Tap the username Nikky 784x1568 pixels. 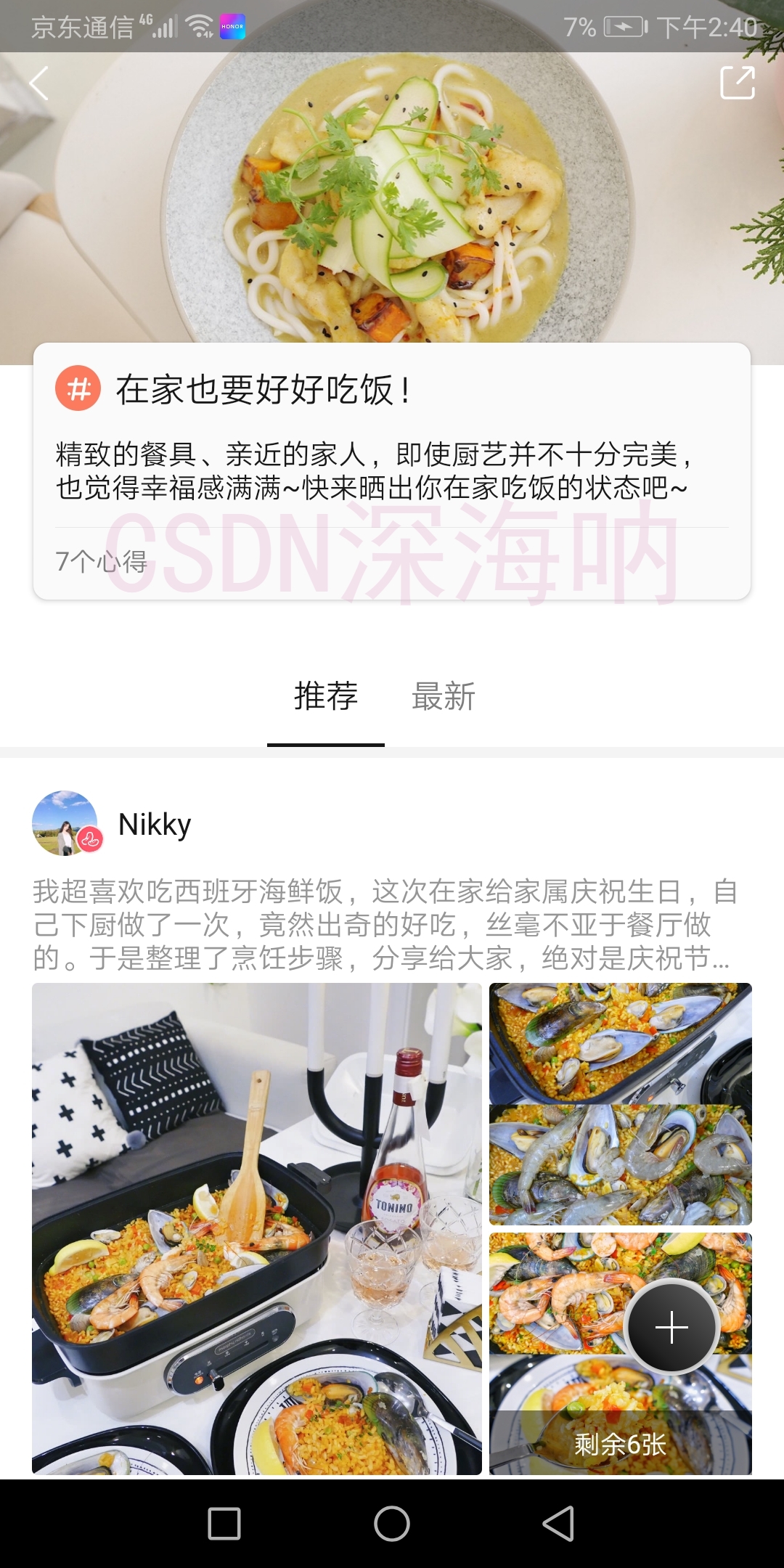pos(155,825)
